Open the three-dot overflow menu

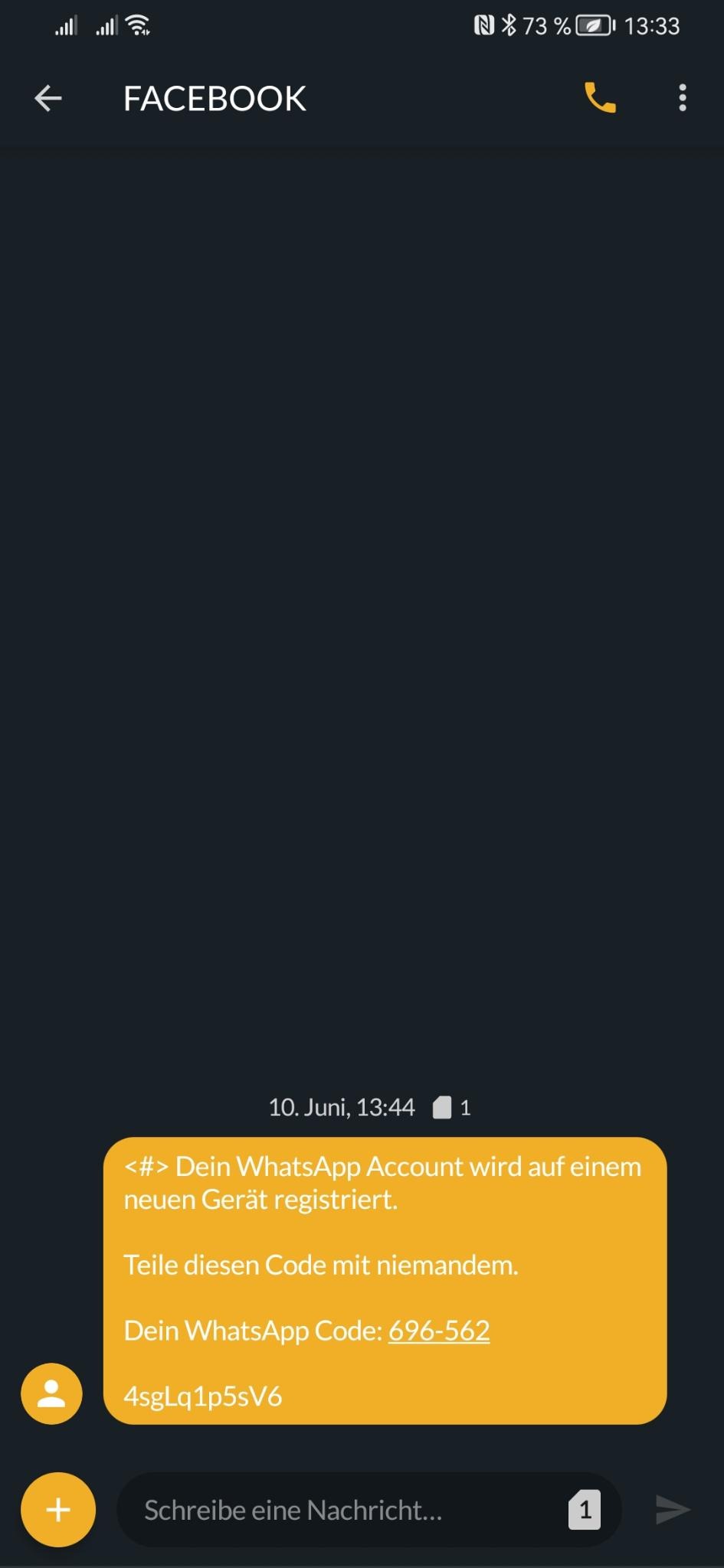[682, 98]
